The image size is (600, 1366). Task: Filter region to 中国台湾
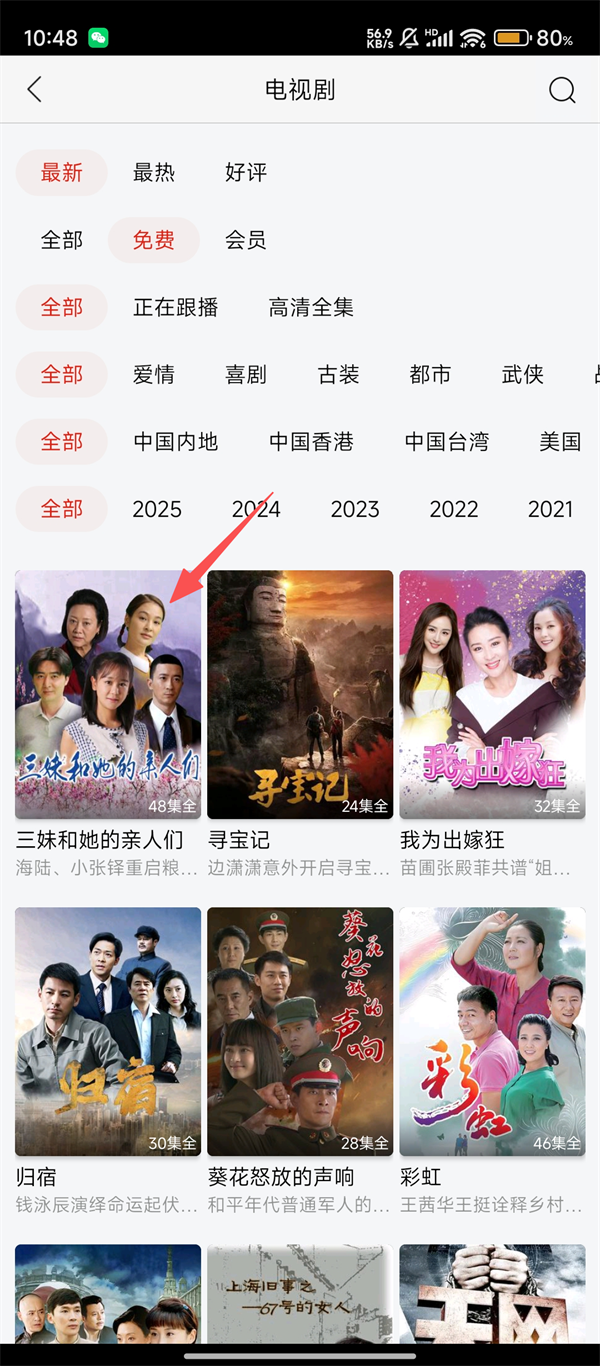[x=447, y=442]
